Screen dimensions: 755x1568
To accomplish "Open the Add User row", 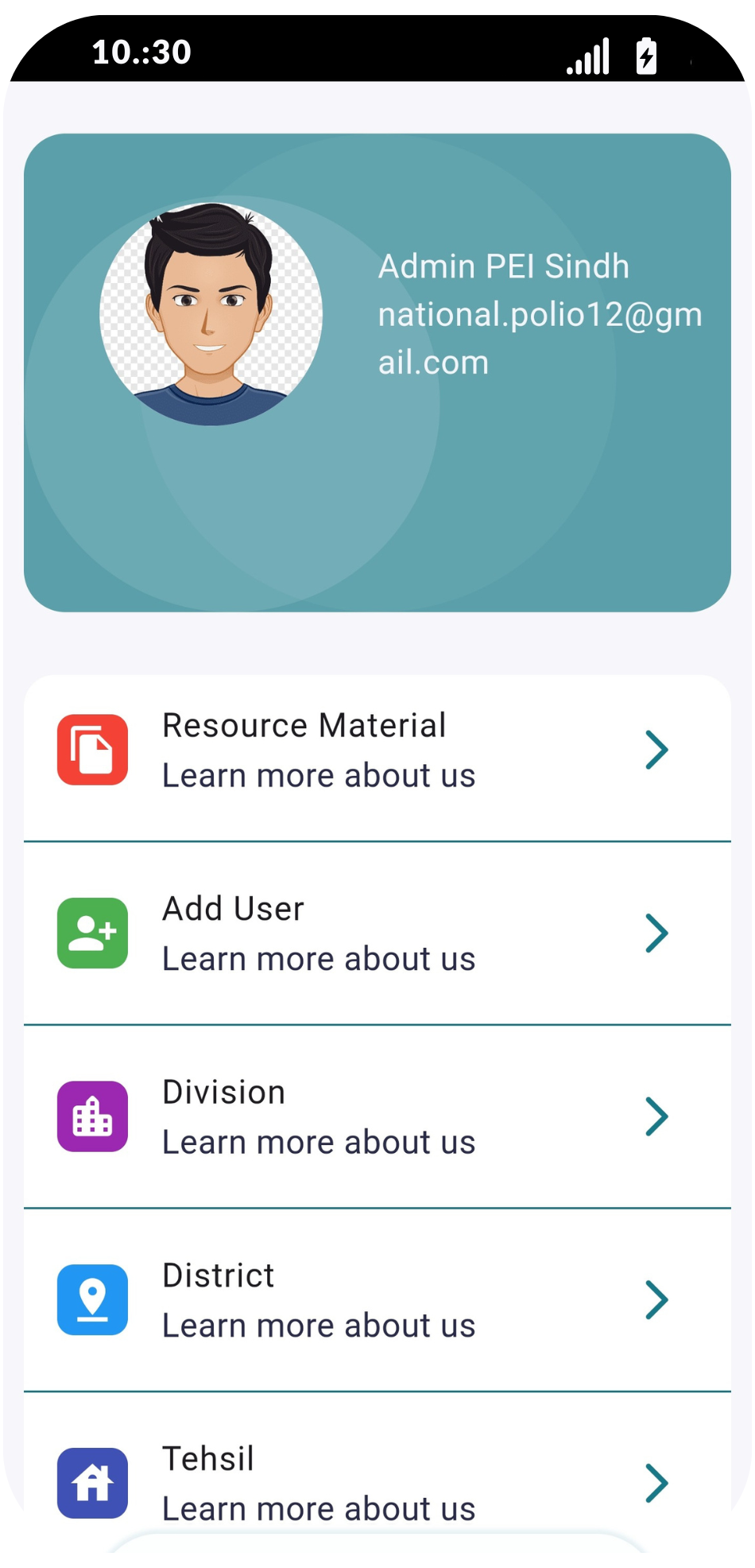I will (377, 933).
